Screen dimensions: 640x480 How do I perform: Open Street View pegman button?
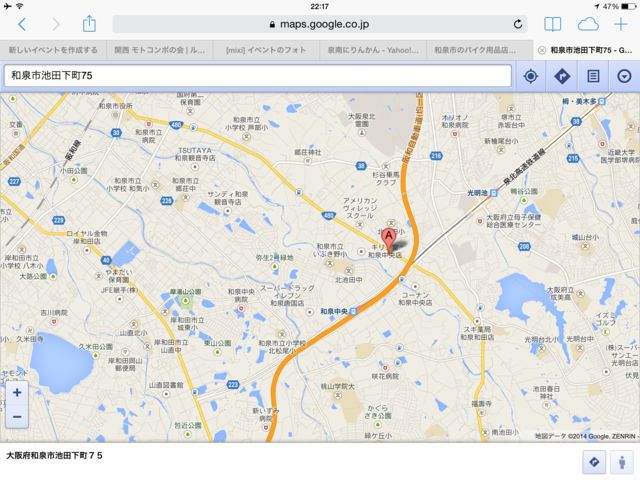click(x=624, y=462)
